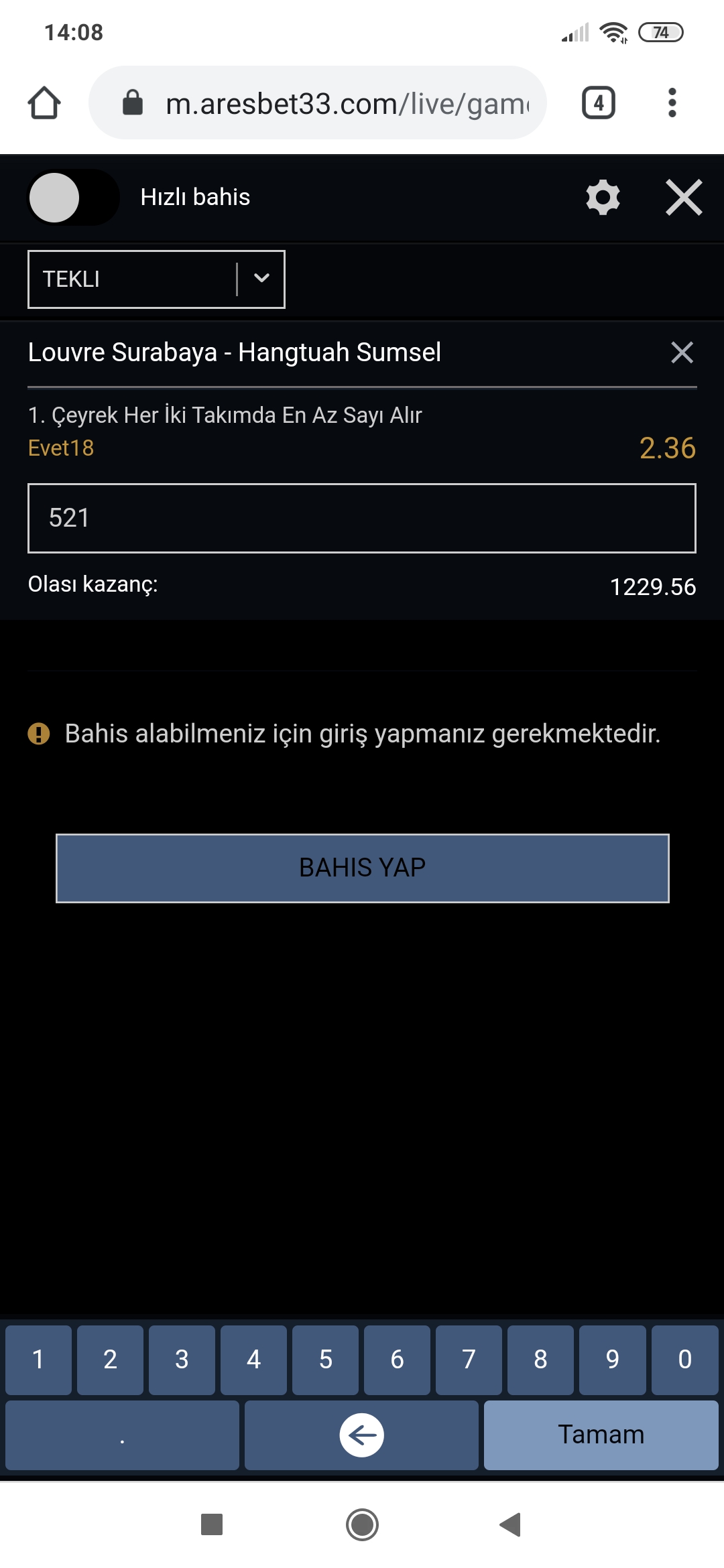
Task: Tap the BAHIS YAP button
Action: [363, 868]
